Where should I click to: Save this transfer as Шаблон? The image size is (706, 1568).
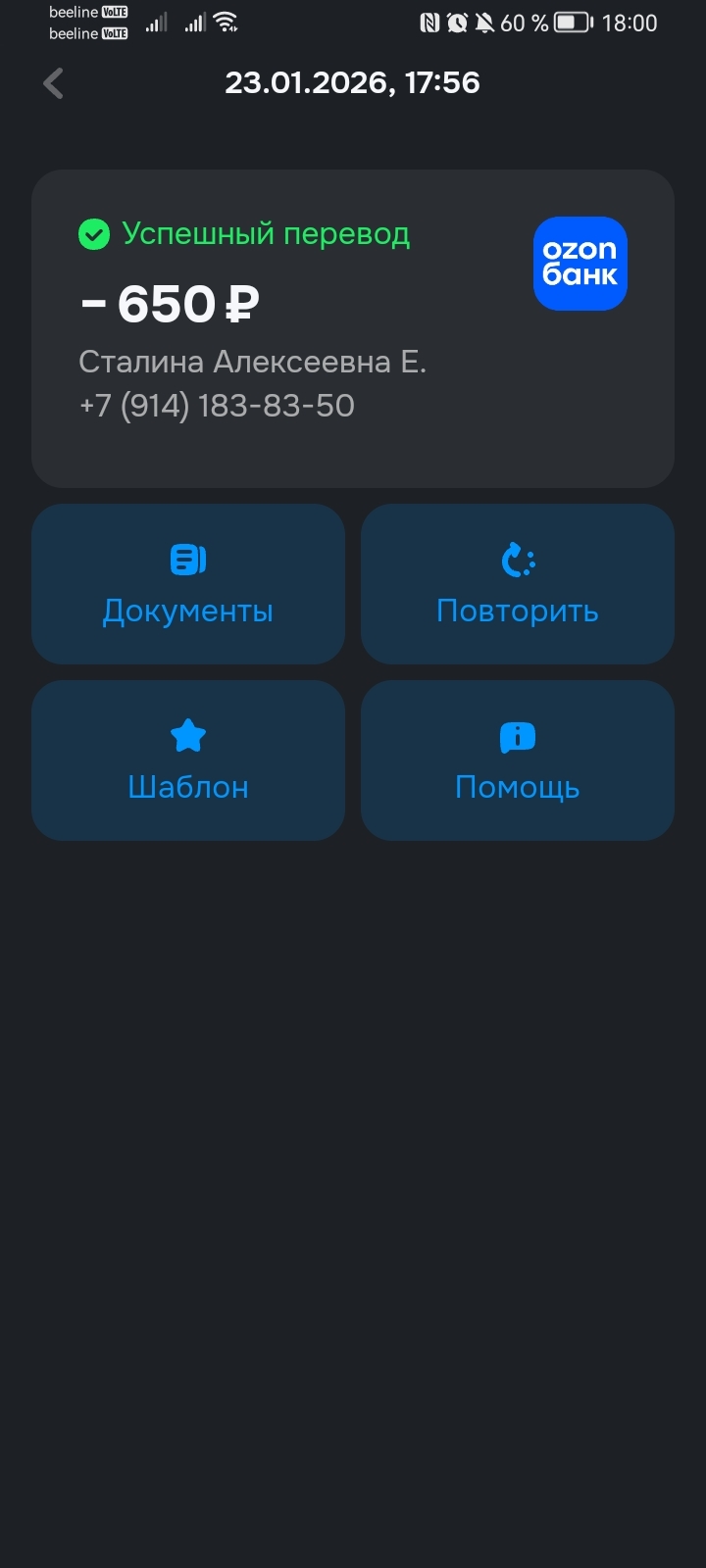188,760
